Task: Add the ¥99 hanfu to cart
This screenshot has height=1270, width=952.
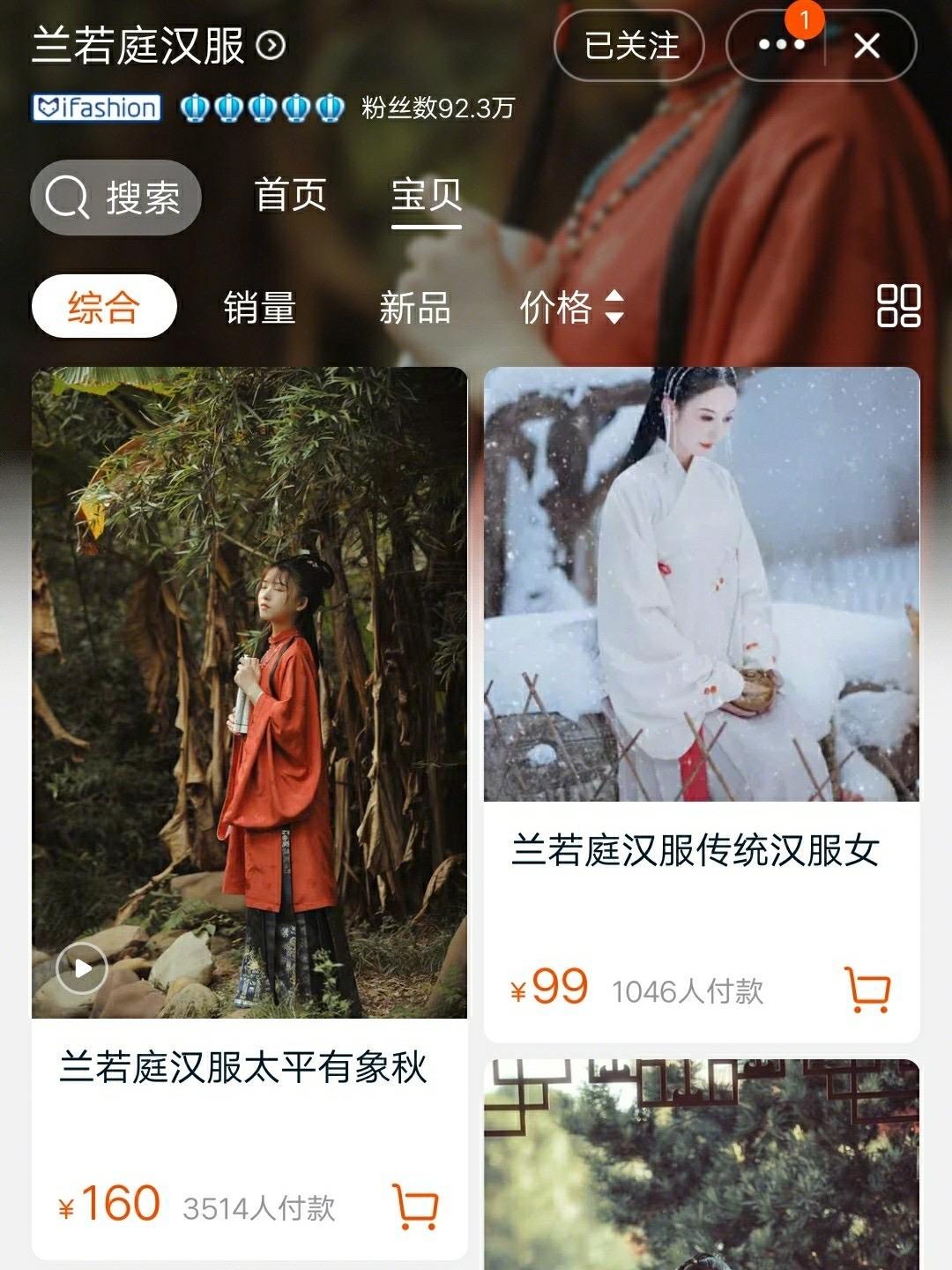Action: click(x=867, y=990)
